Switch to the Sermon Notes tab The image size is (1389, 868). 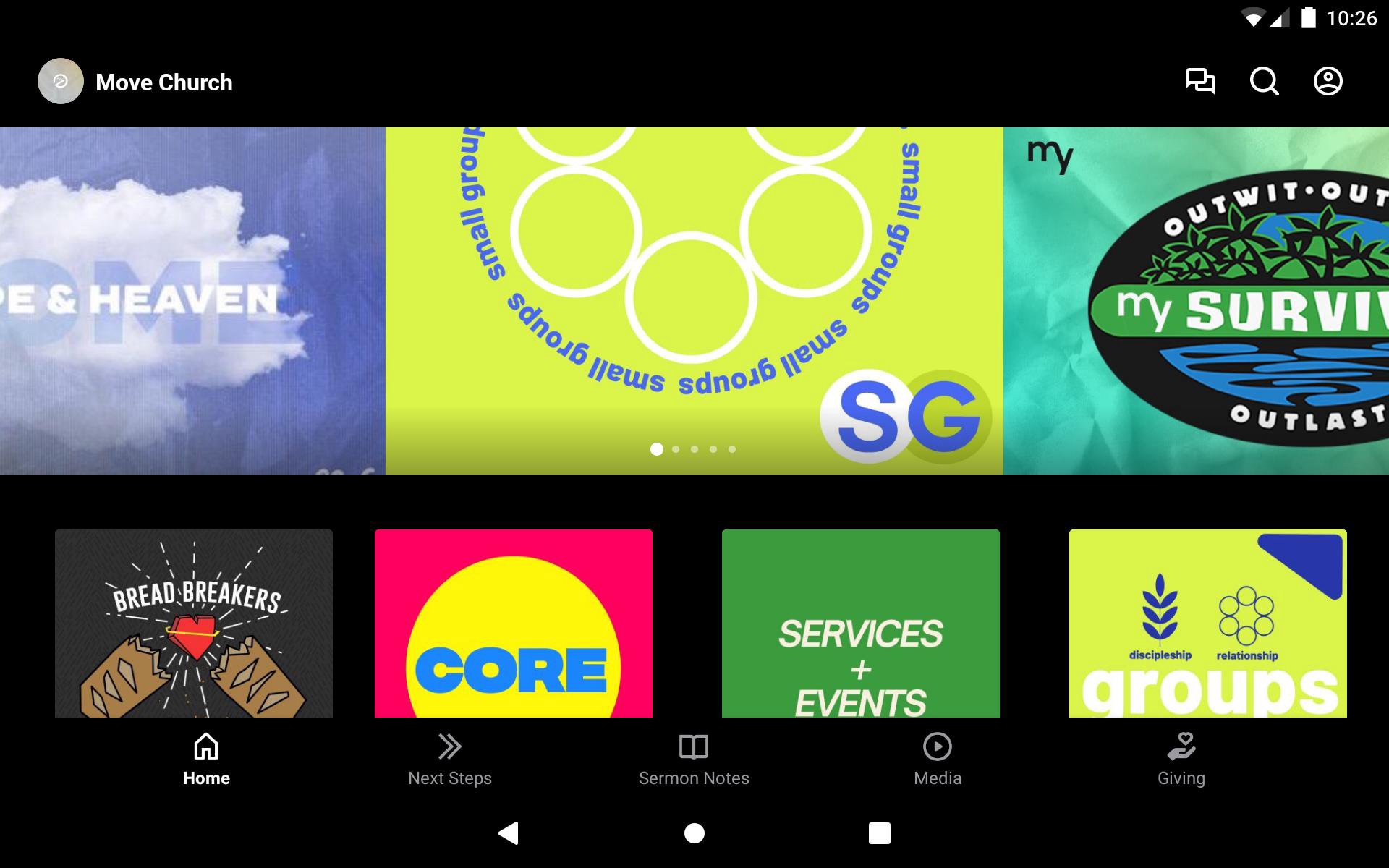693,759
